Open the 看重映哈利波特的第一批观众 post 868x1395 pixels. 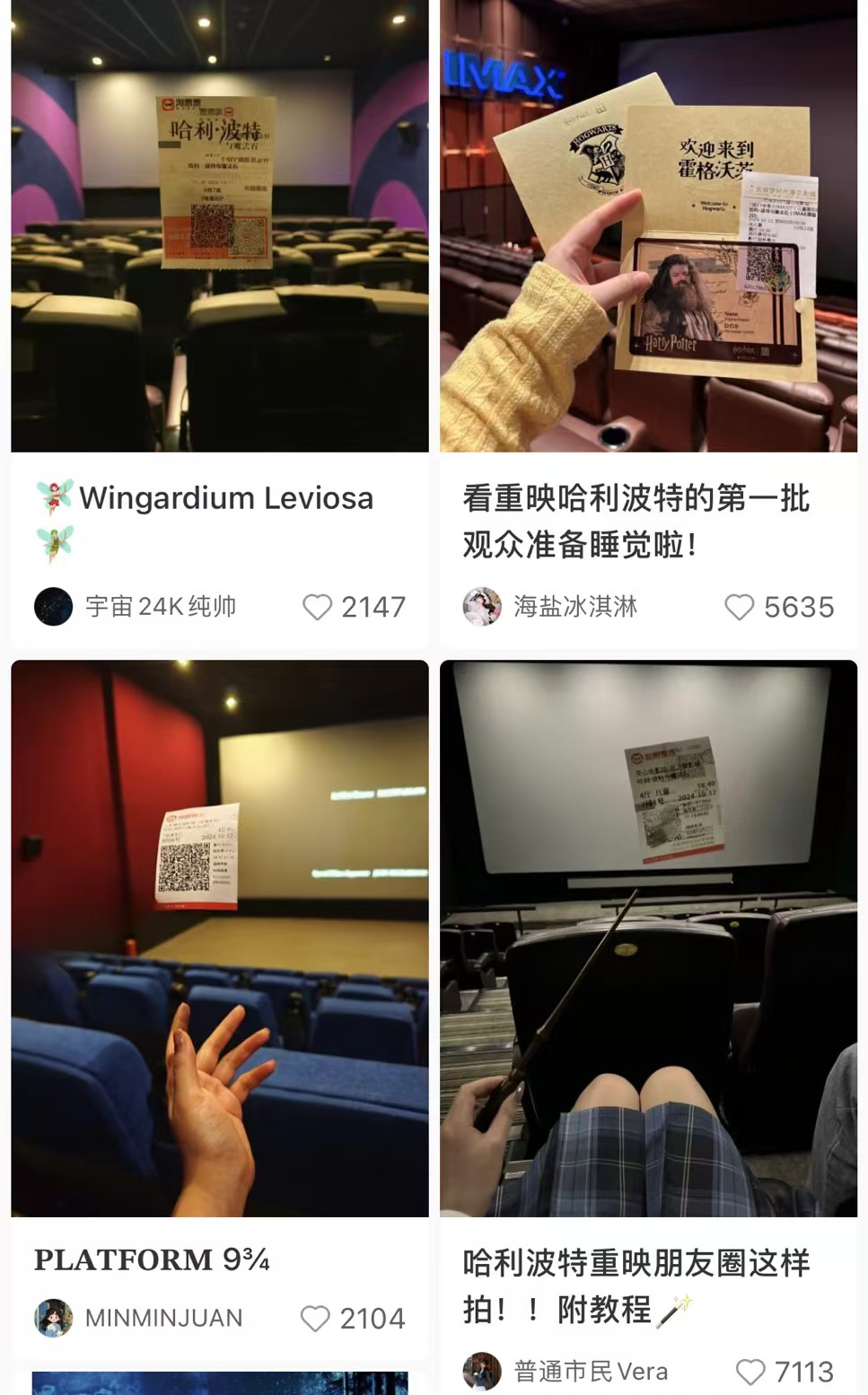(x=648, y=226)
